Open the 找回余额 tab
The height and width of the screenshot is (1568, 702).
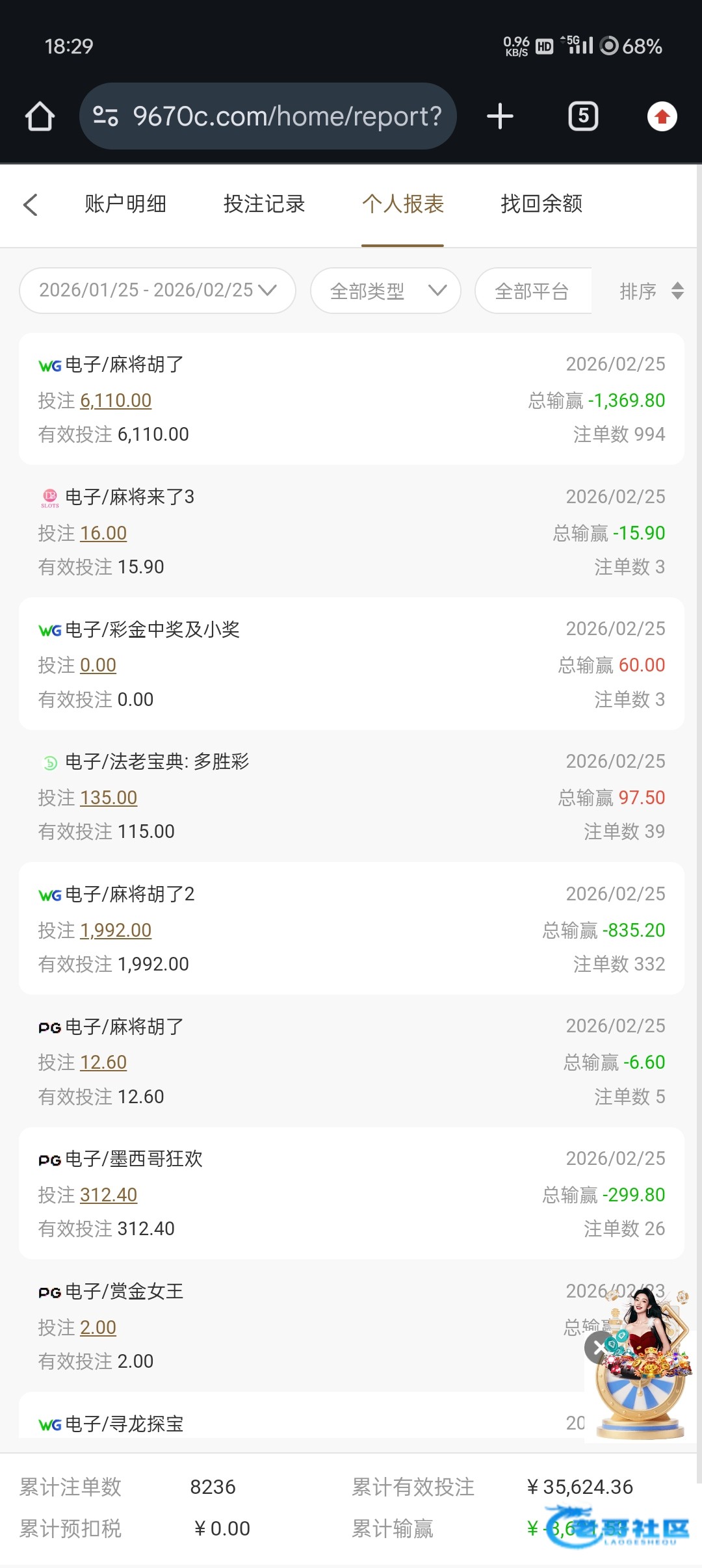[x=541, y=204]
